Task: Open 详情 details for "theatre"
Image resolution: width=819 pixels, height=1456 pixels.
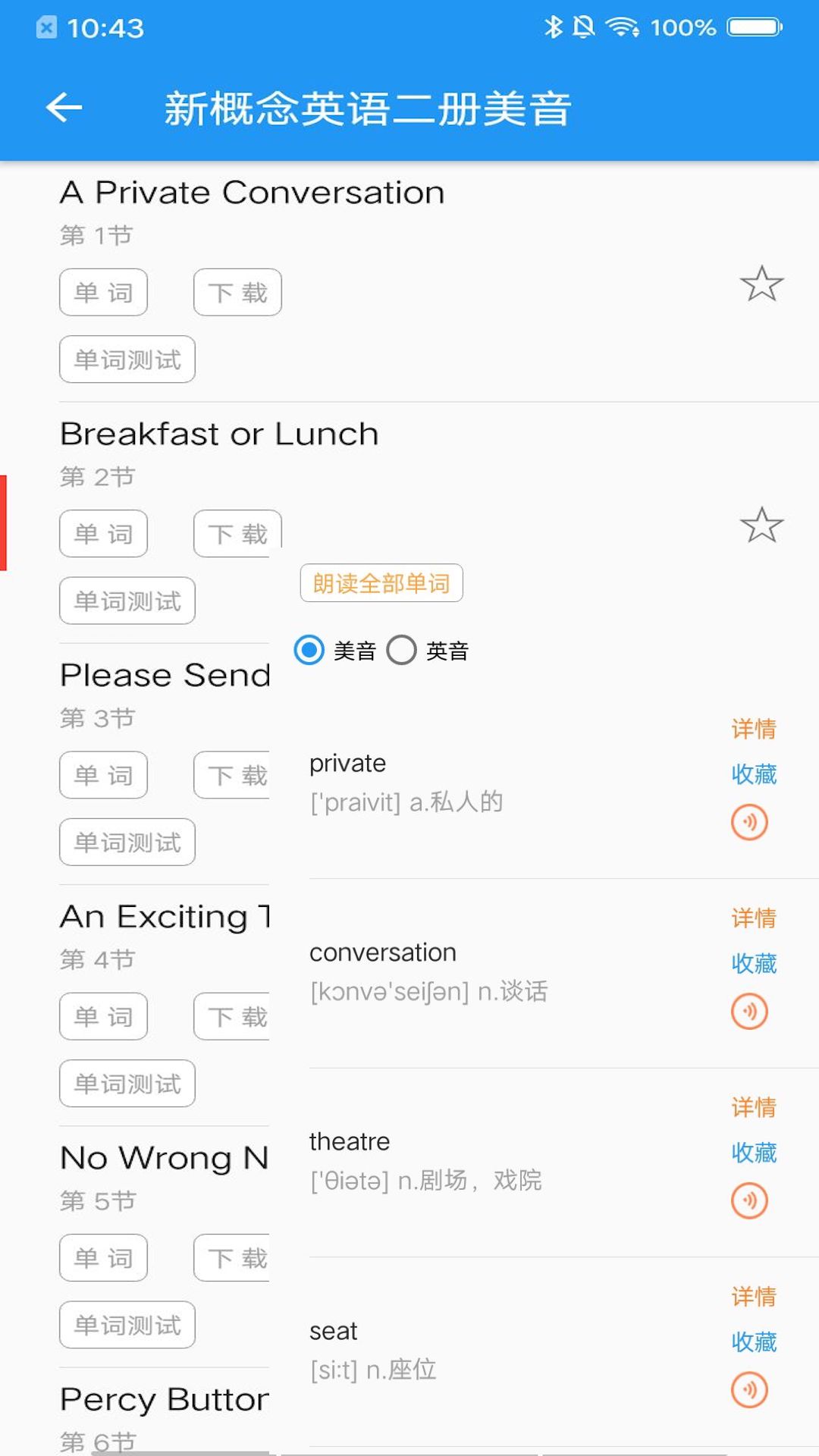Action: click(x=752, y=1108)
